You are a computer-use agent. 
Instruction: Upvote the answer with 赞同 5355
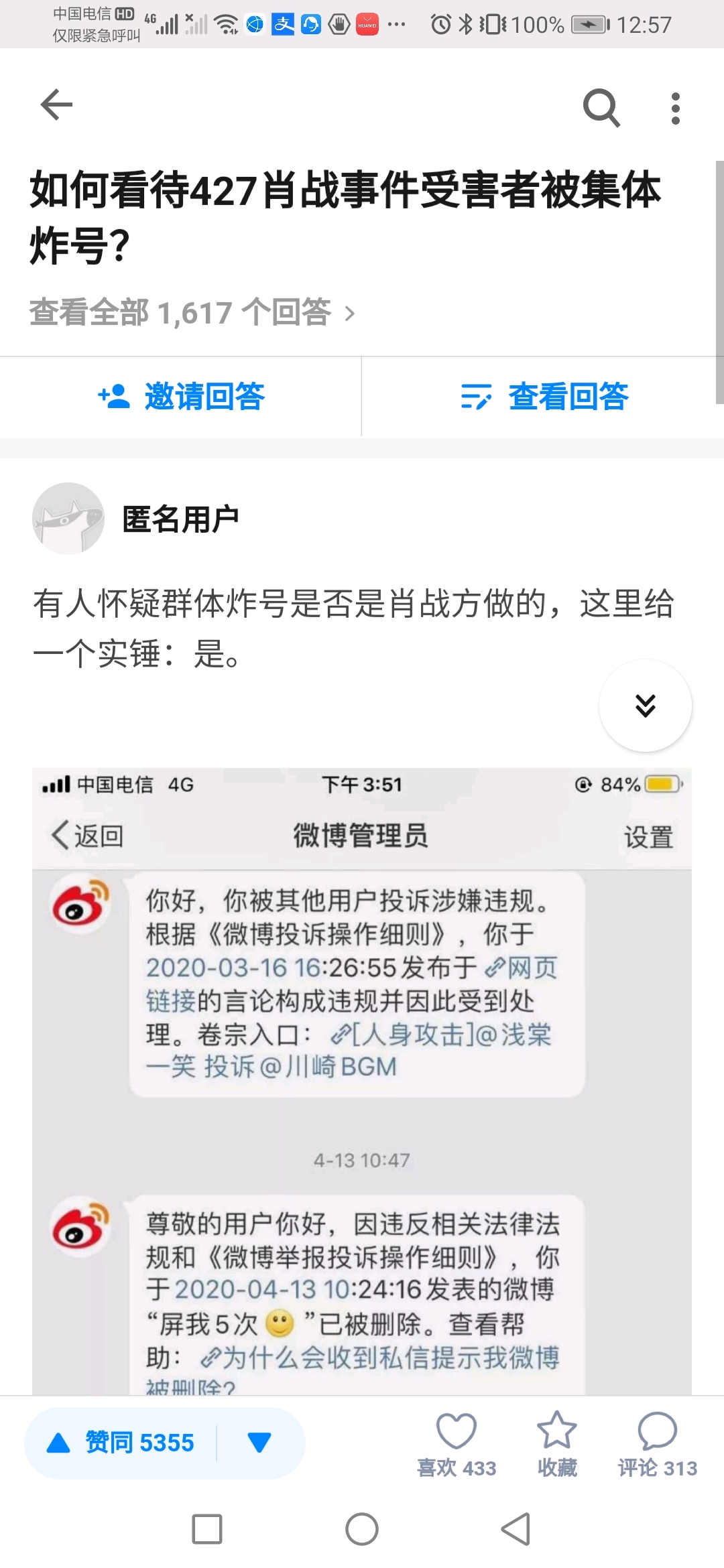(x=122, y=1443)
